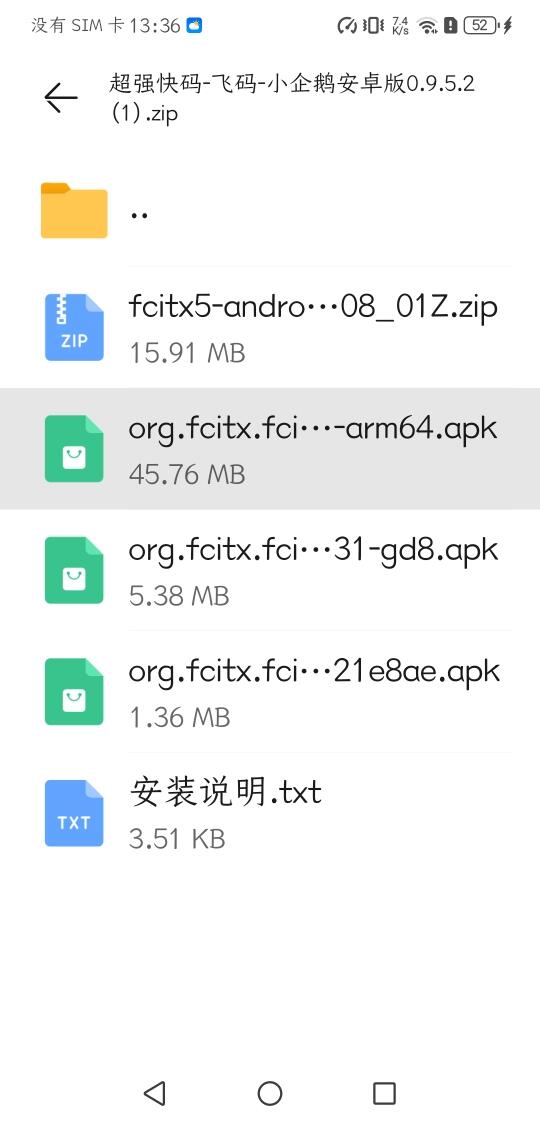Open the 1.36 MB 21e8ae.apk file
This screenshot has width=540, height=1122.
[x=270, y=691]
